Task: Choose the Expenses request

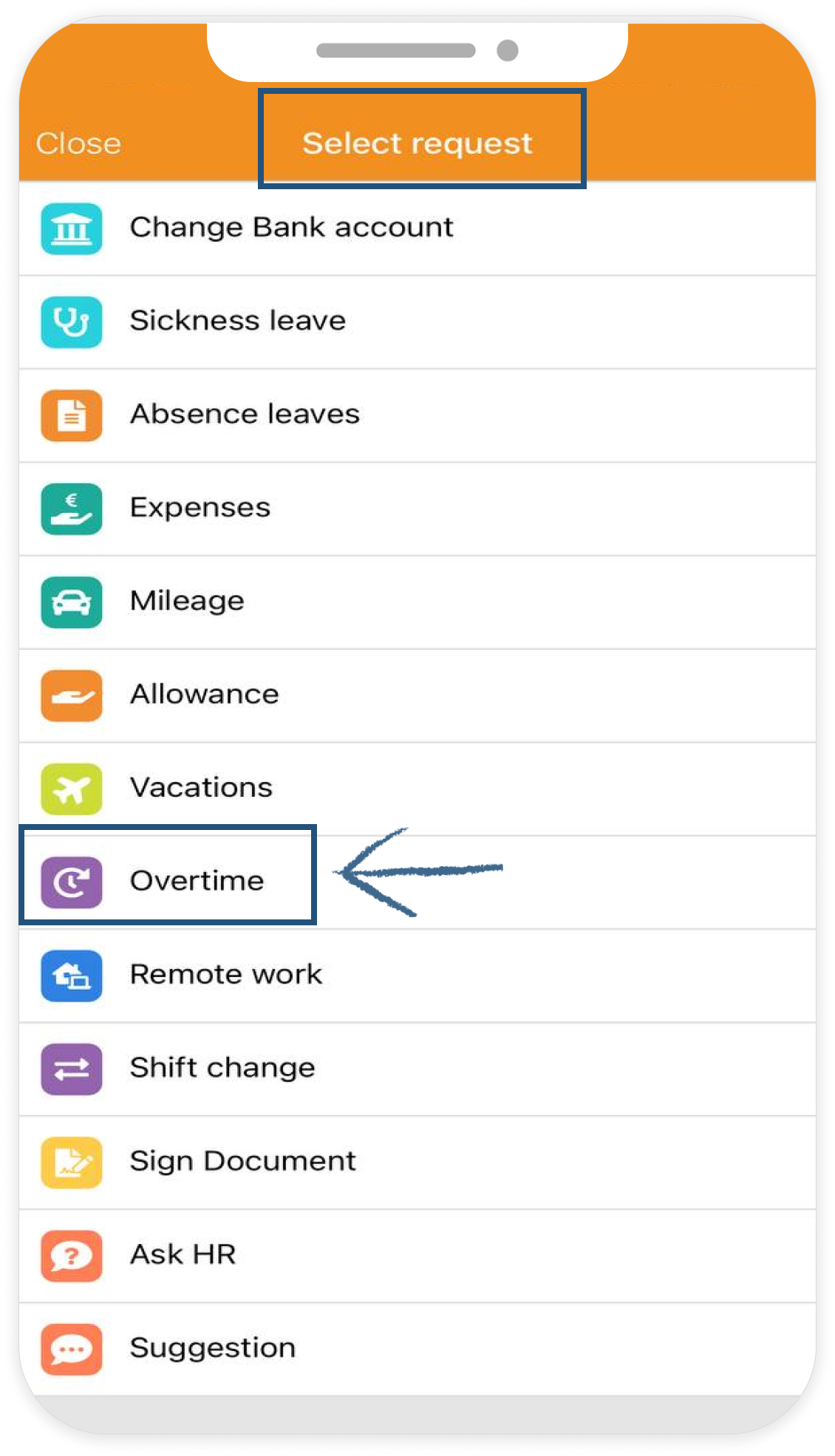Action: tap(200, 508)
